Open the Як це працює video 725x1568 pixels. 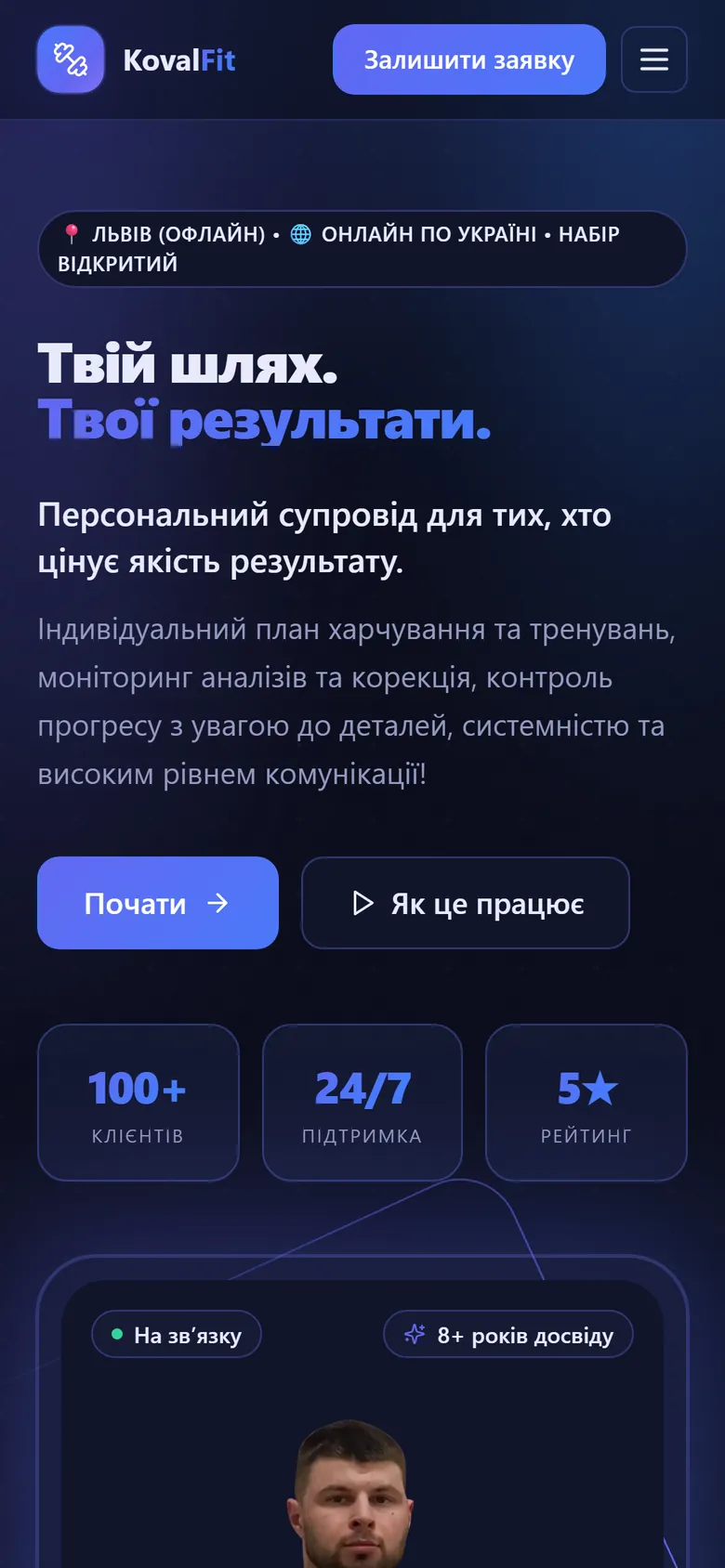click(x=466, y=903)
